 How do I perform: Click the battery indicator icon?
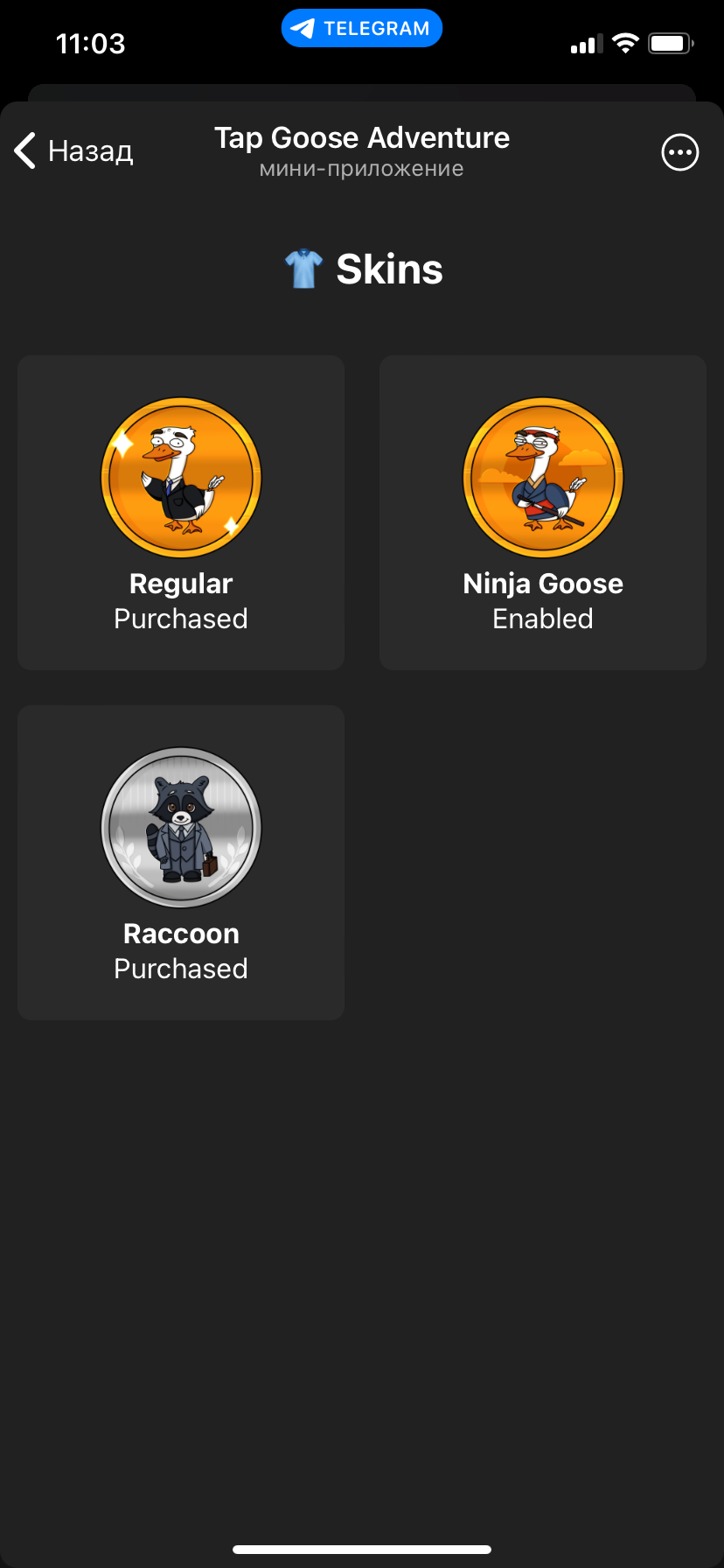670,43
